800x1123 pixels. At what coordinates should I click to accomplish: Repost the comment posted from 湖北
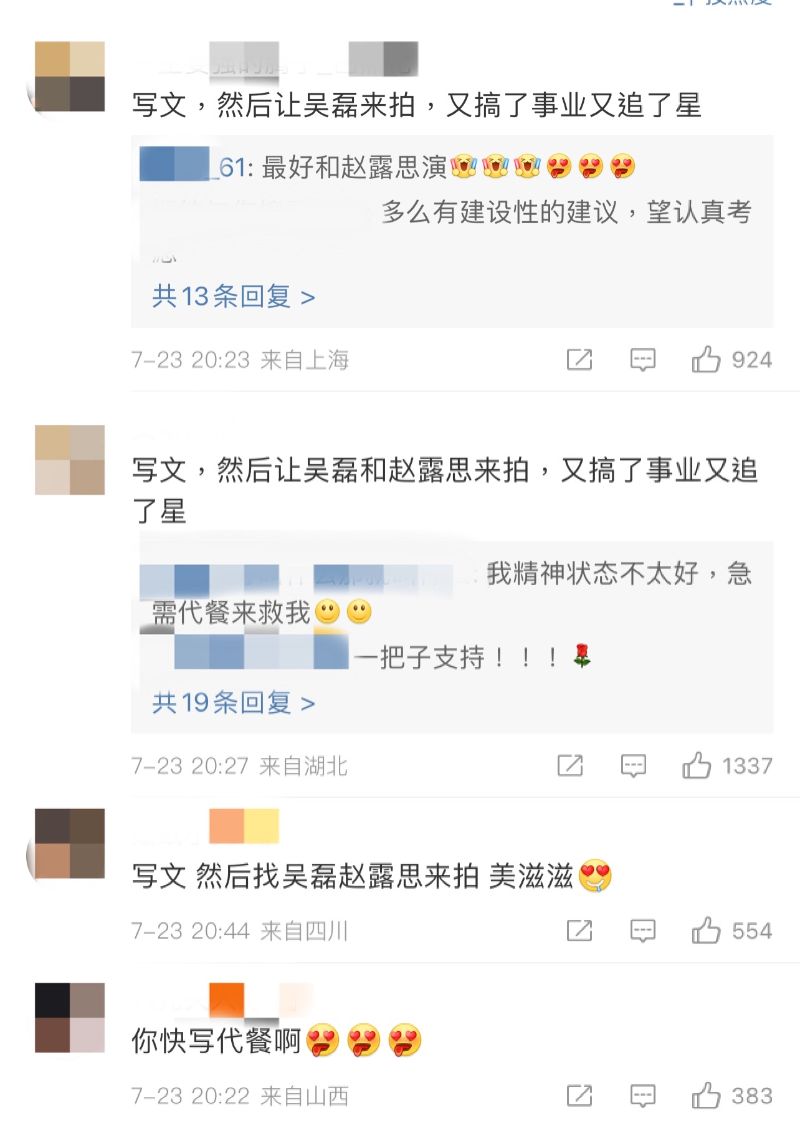[569, 766]
